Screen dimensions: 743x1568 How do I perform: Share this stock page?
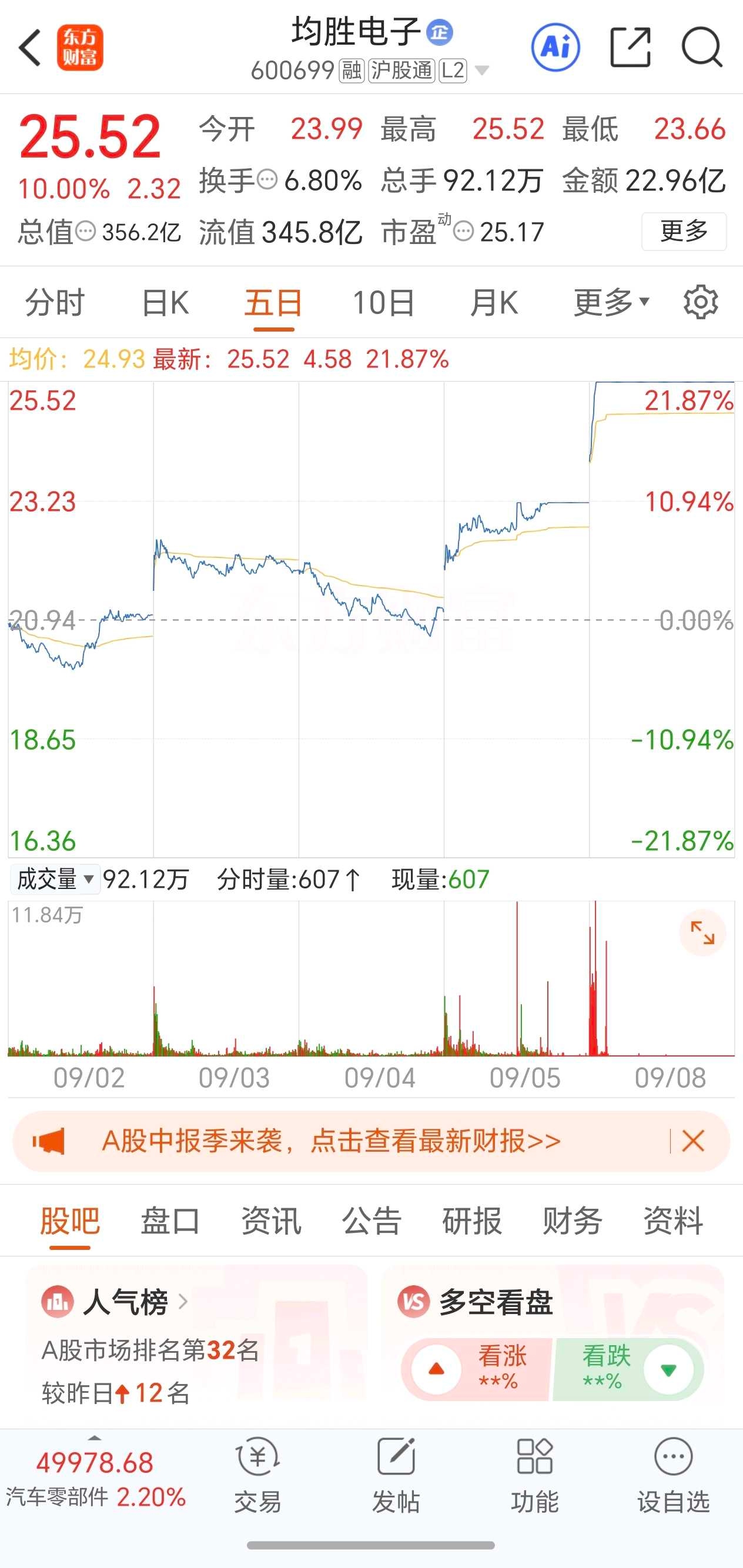point(630,48)
